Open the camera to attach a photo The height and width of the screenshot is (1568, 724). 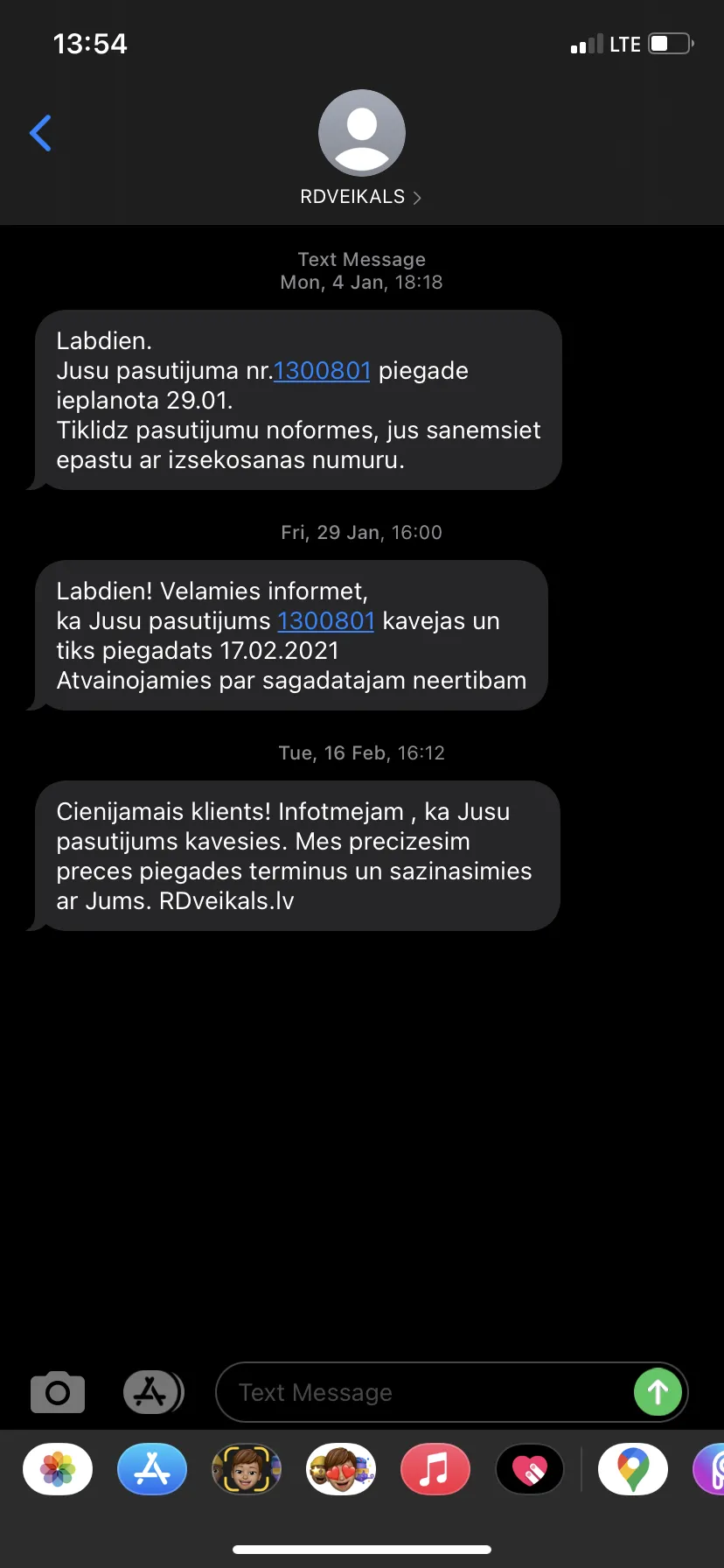(x=58, y=1392)
